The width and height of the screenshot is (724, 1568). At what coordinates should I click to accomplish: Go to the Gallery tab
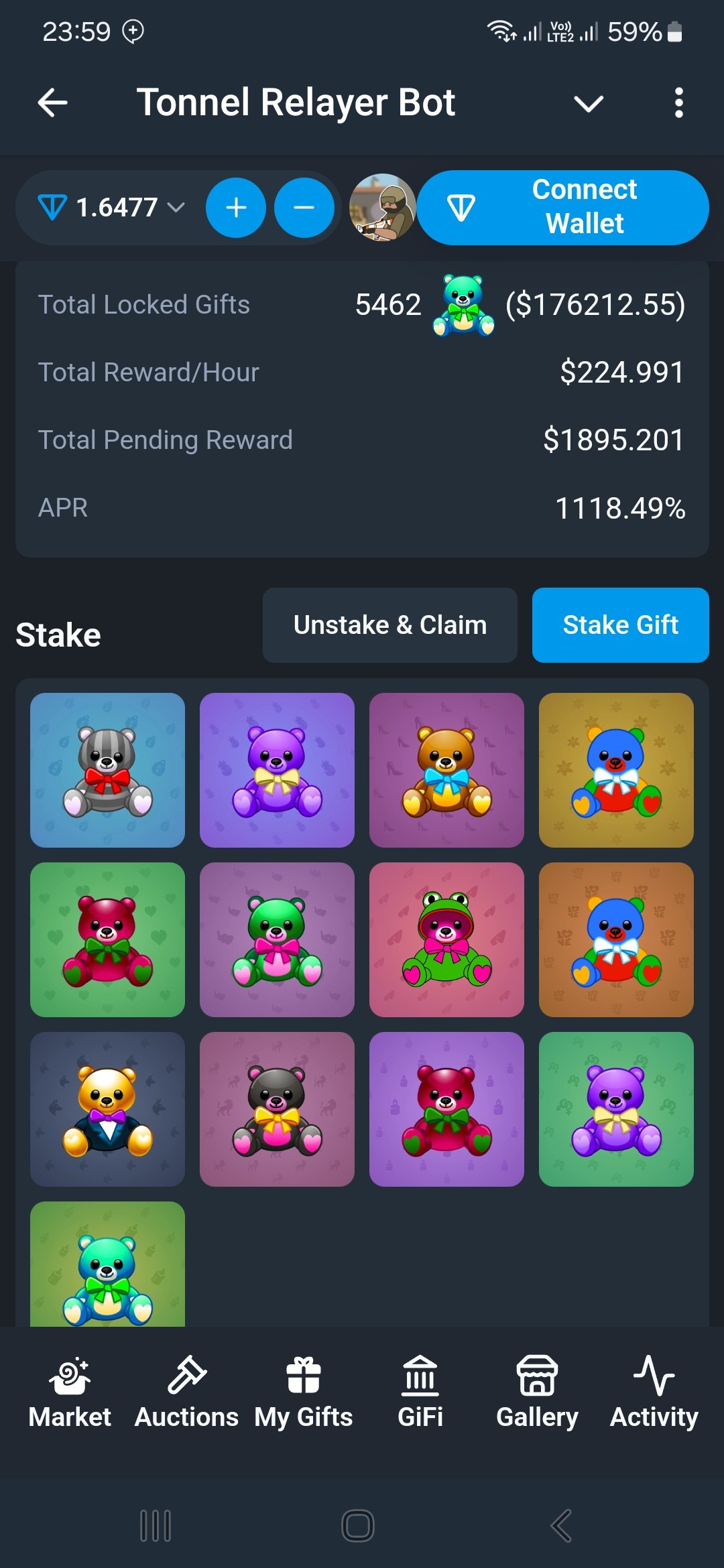click(x=537, y=1394)
